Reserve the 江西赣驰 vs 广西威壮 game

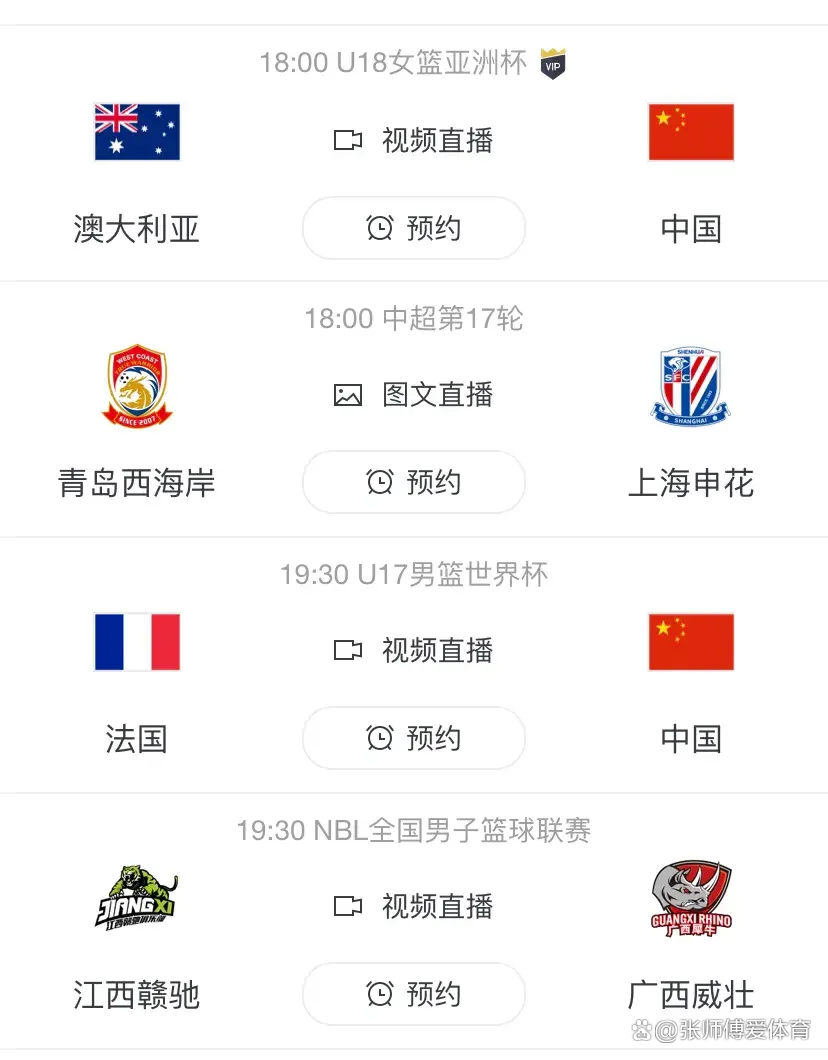click(x=413, y=995)
